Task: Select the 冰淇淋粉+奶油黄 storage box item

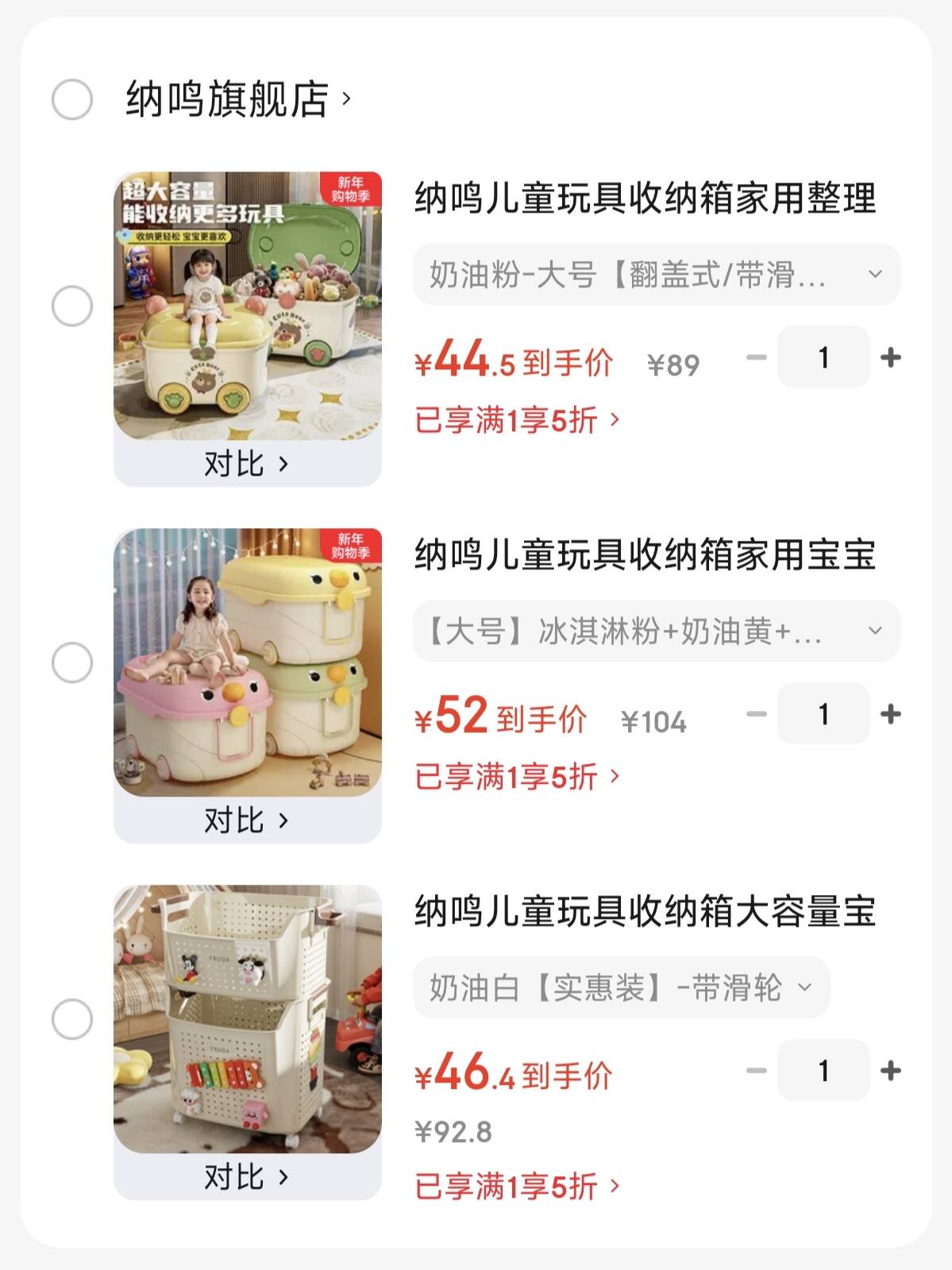Action: point(72,662)
